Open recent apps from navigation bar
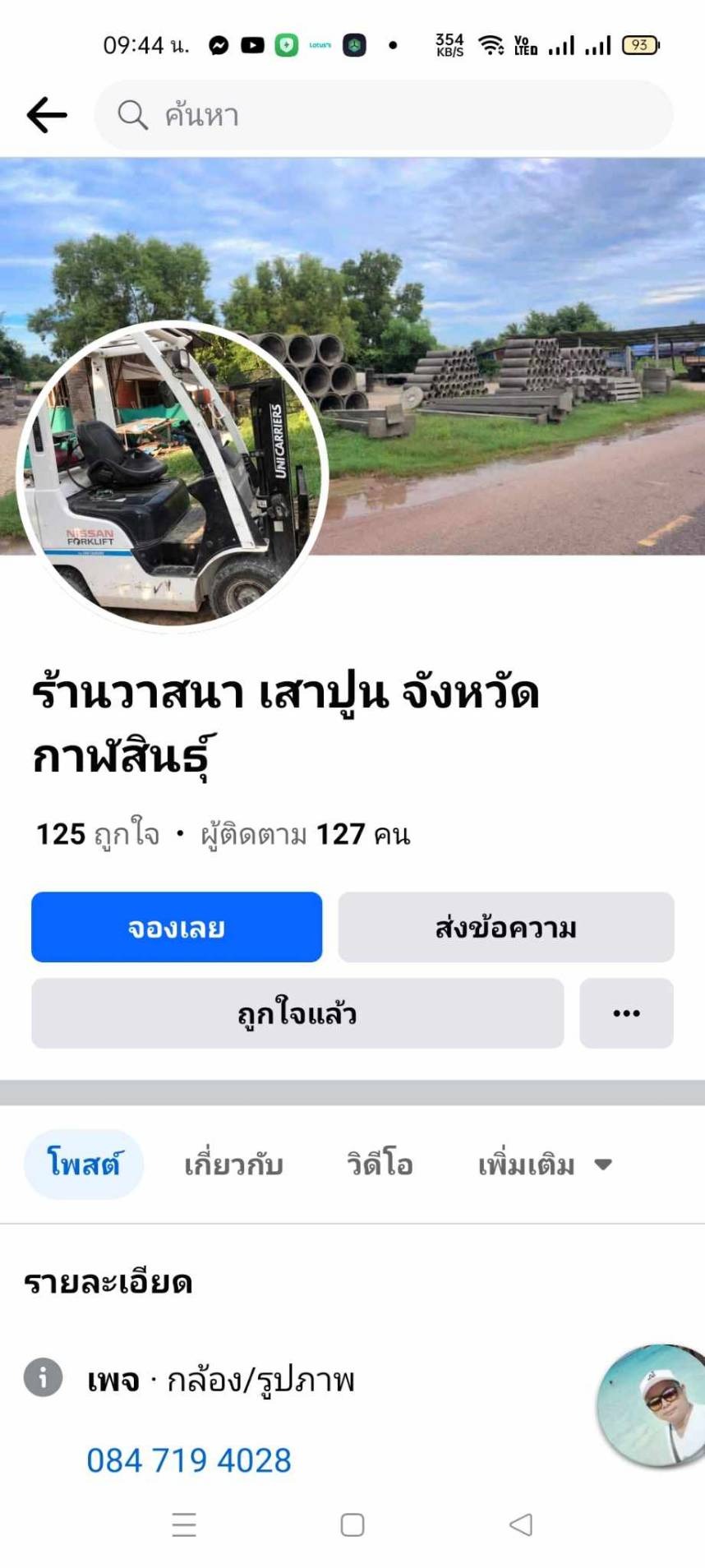The width and height of the screenshot is (705, 1568). 184,1524
